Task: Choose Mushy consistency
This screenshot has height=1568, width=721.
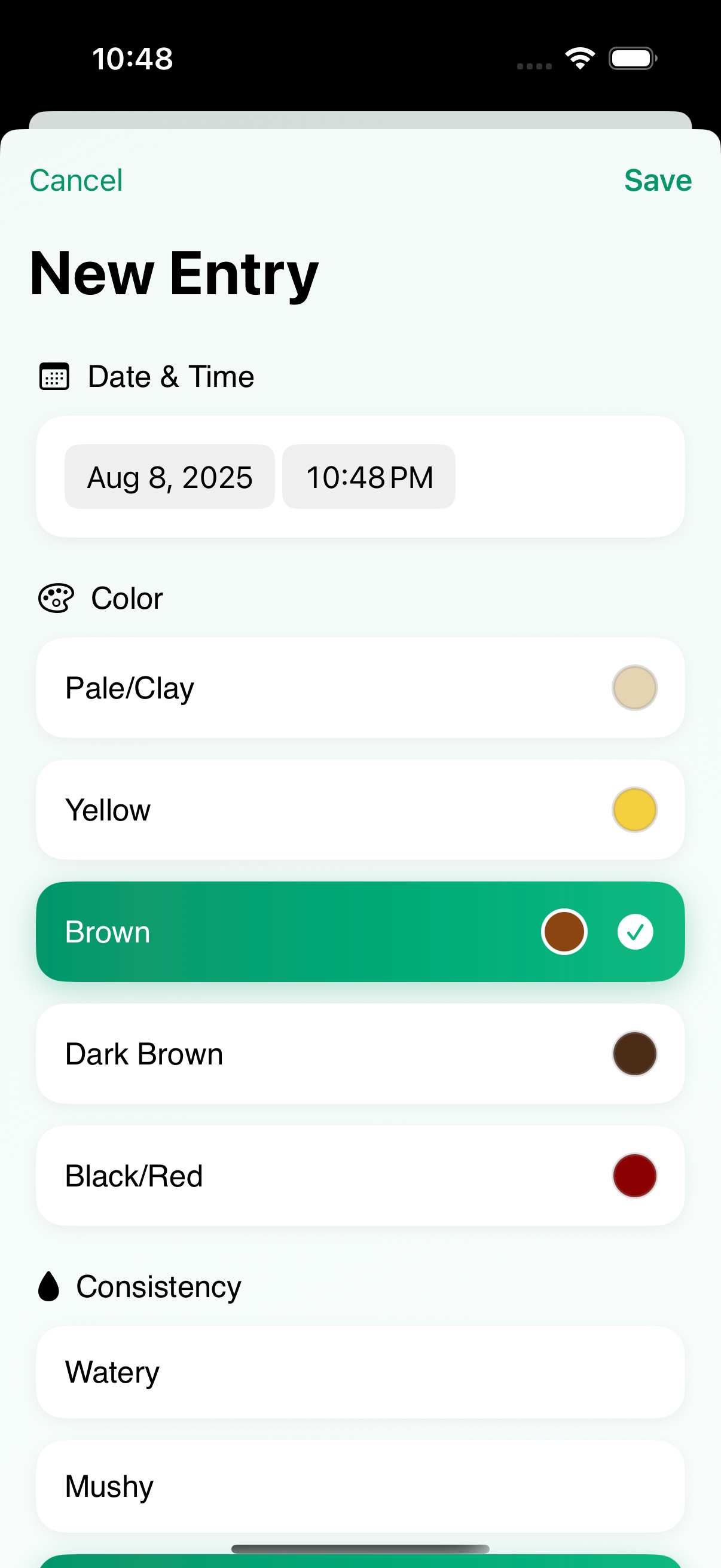Action: click(360, 1486)
